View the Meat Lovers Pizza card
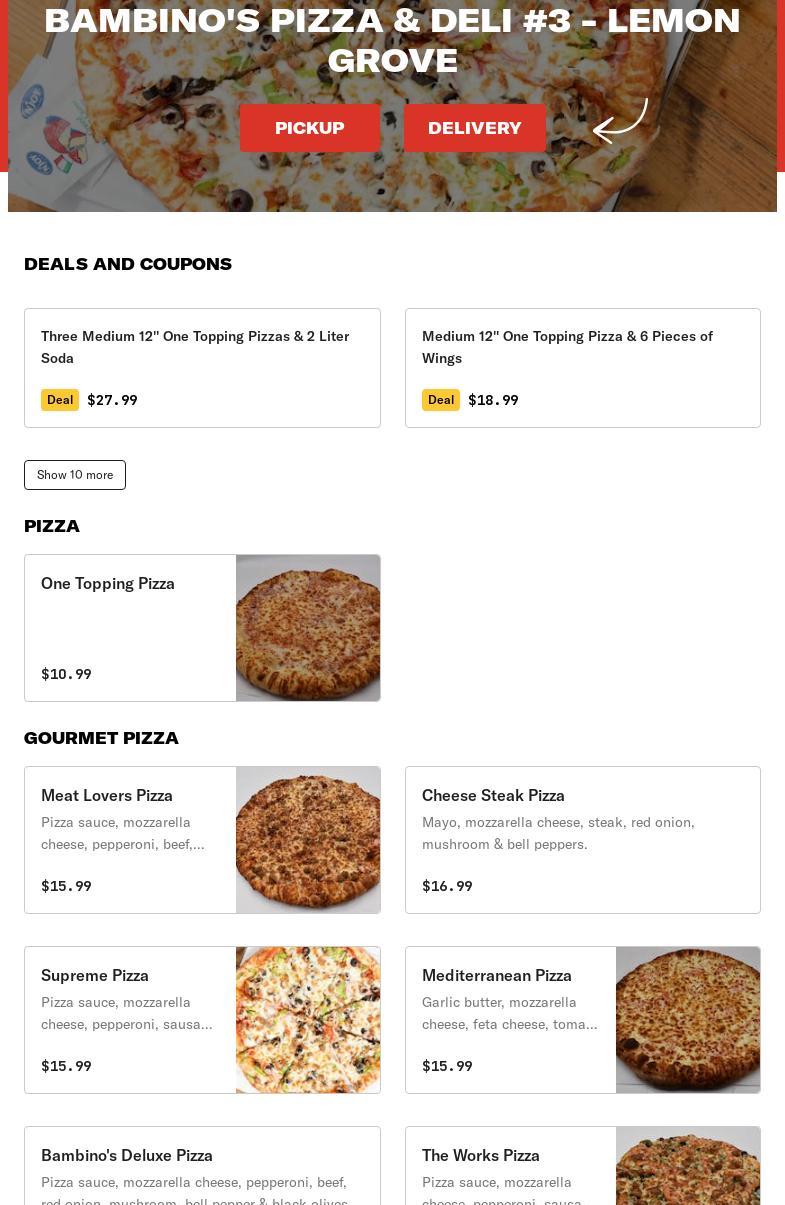Viewport: 785px width, 1205px height. tap(202, 840)
